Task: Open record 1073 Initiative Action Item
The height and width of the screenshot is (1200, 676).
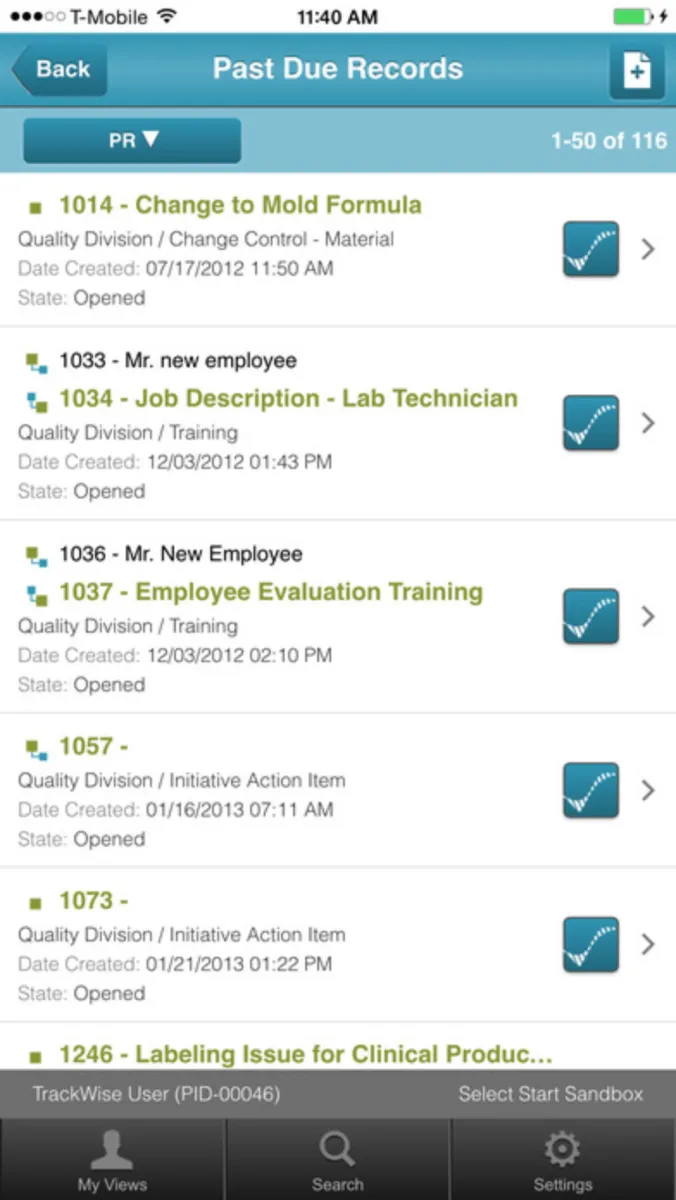Action: 94,901
